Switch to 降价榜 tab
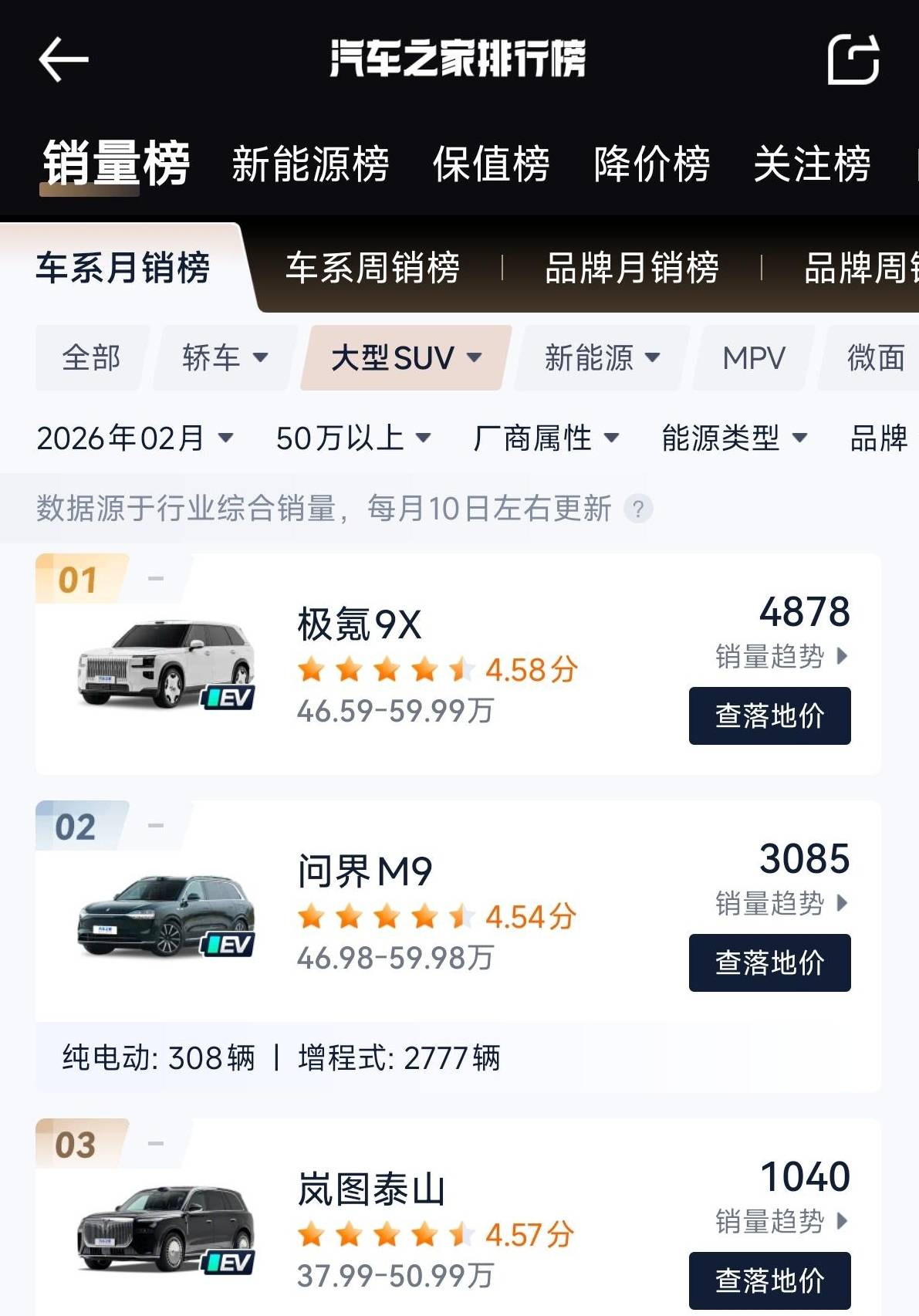The width and height of the screenshot is (919, 1316). 651,164
